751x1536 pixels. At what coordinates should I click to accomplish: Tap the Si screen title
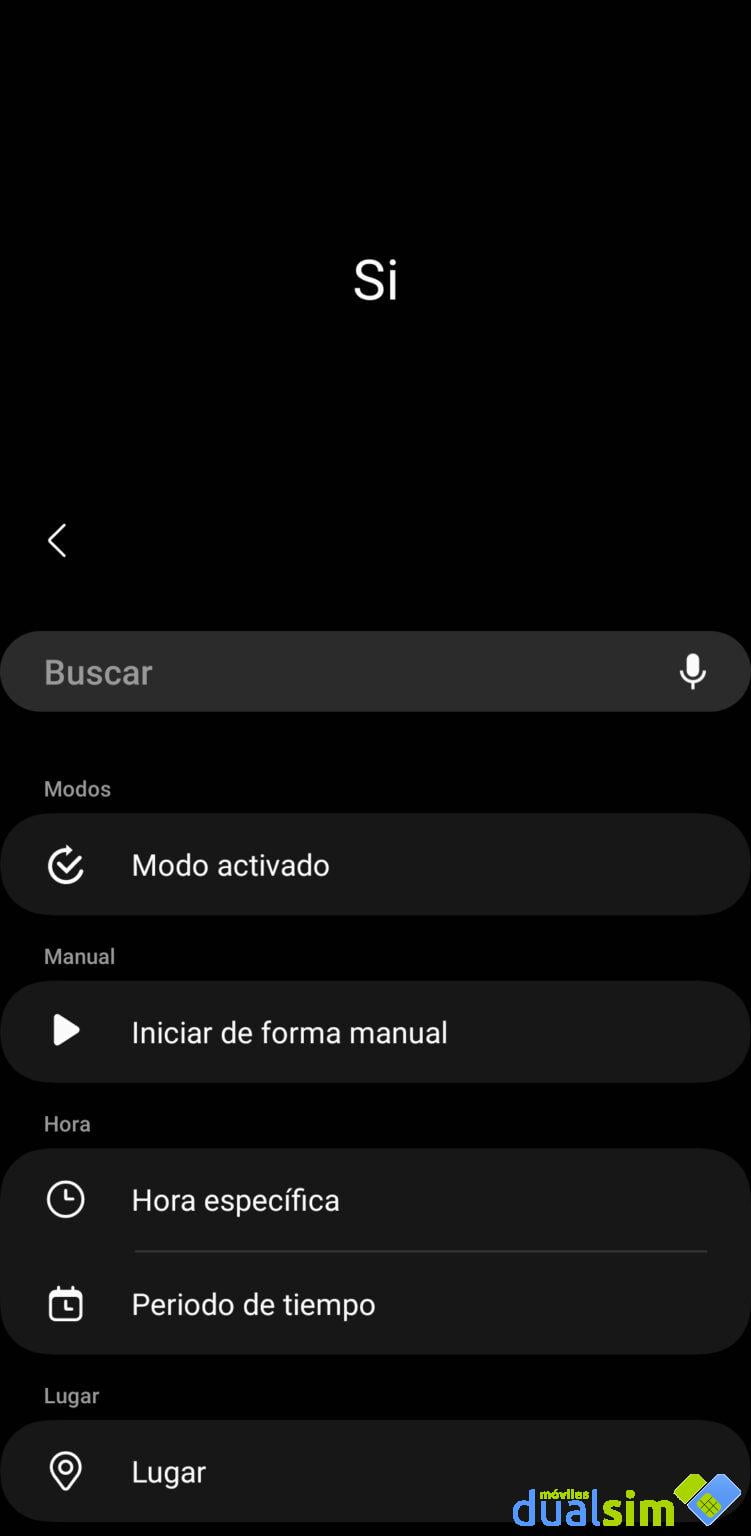[x=375, y=280]
